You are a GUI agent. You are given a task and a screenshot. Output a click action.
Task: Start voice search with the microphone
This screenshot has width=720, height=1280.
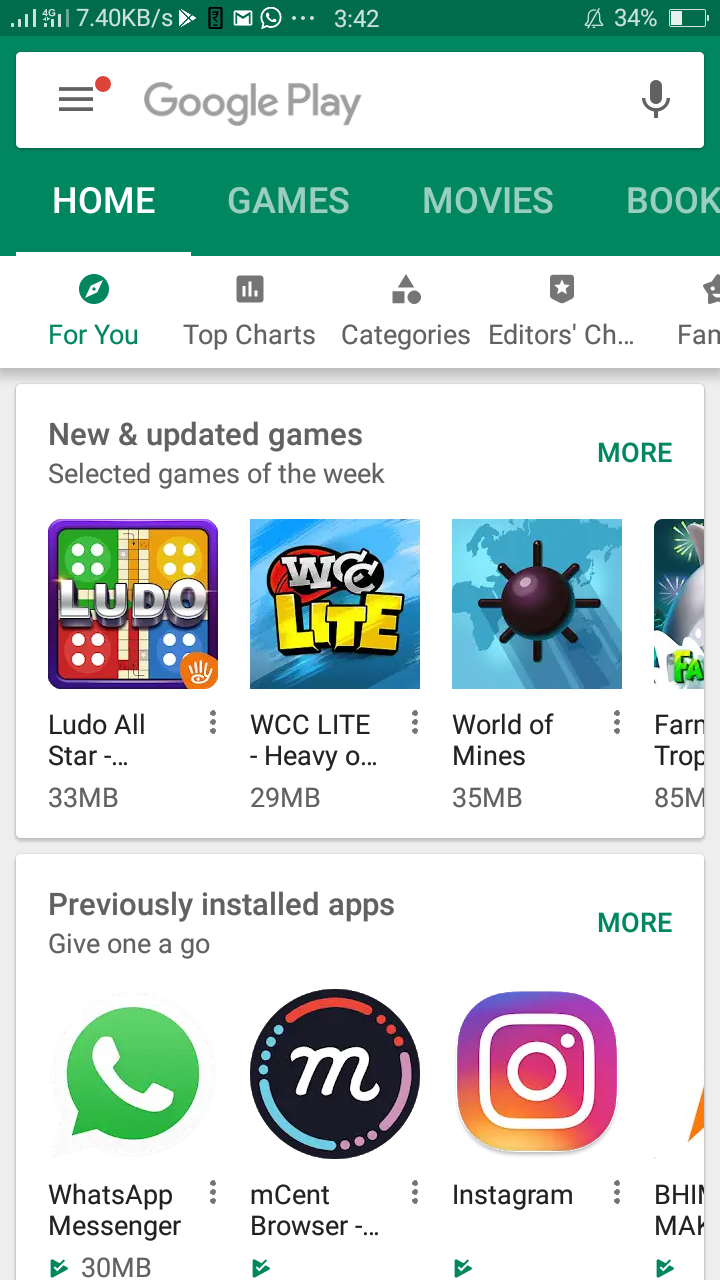coord(655,100)
